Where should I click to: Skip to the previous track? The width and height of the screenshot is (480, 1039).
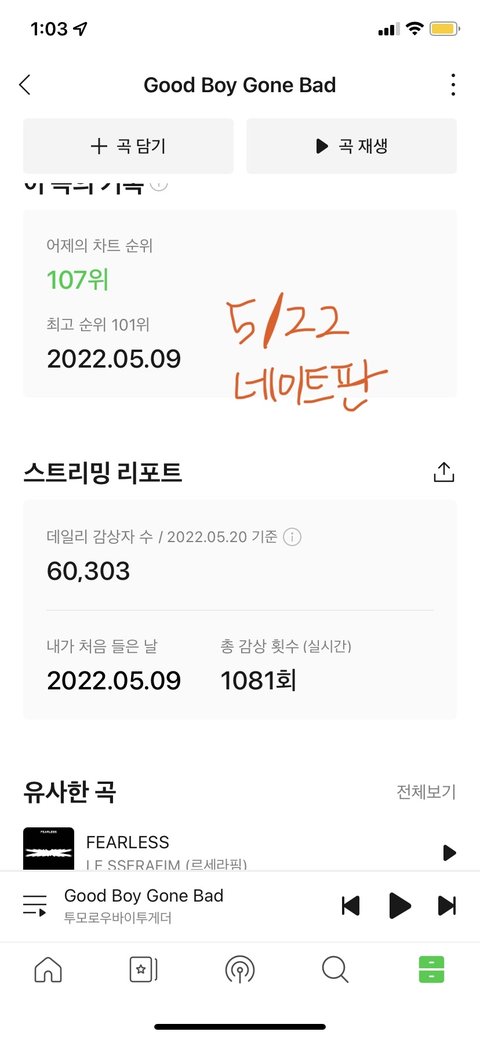click(x=350, y=905)
